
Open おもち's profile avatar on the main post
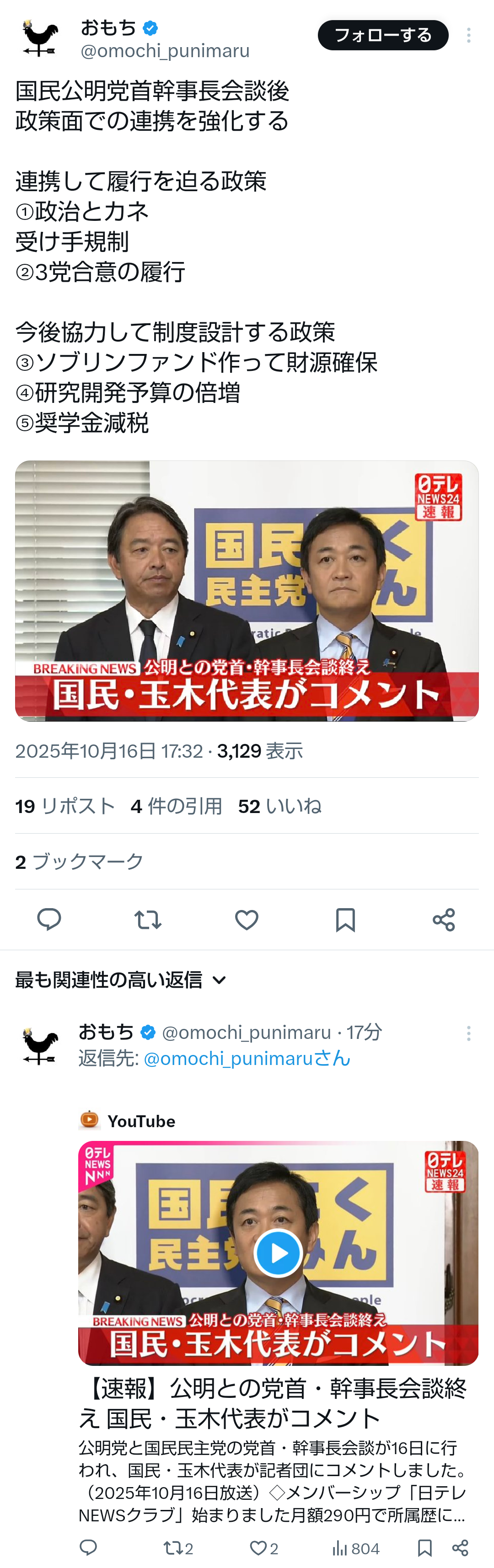[40, 38]
